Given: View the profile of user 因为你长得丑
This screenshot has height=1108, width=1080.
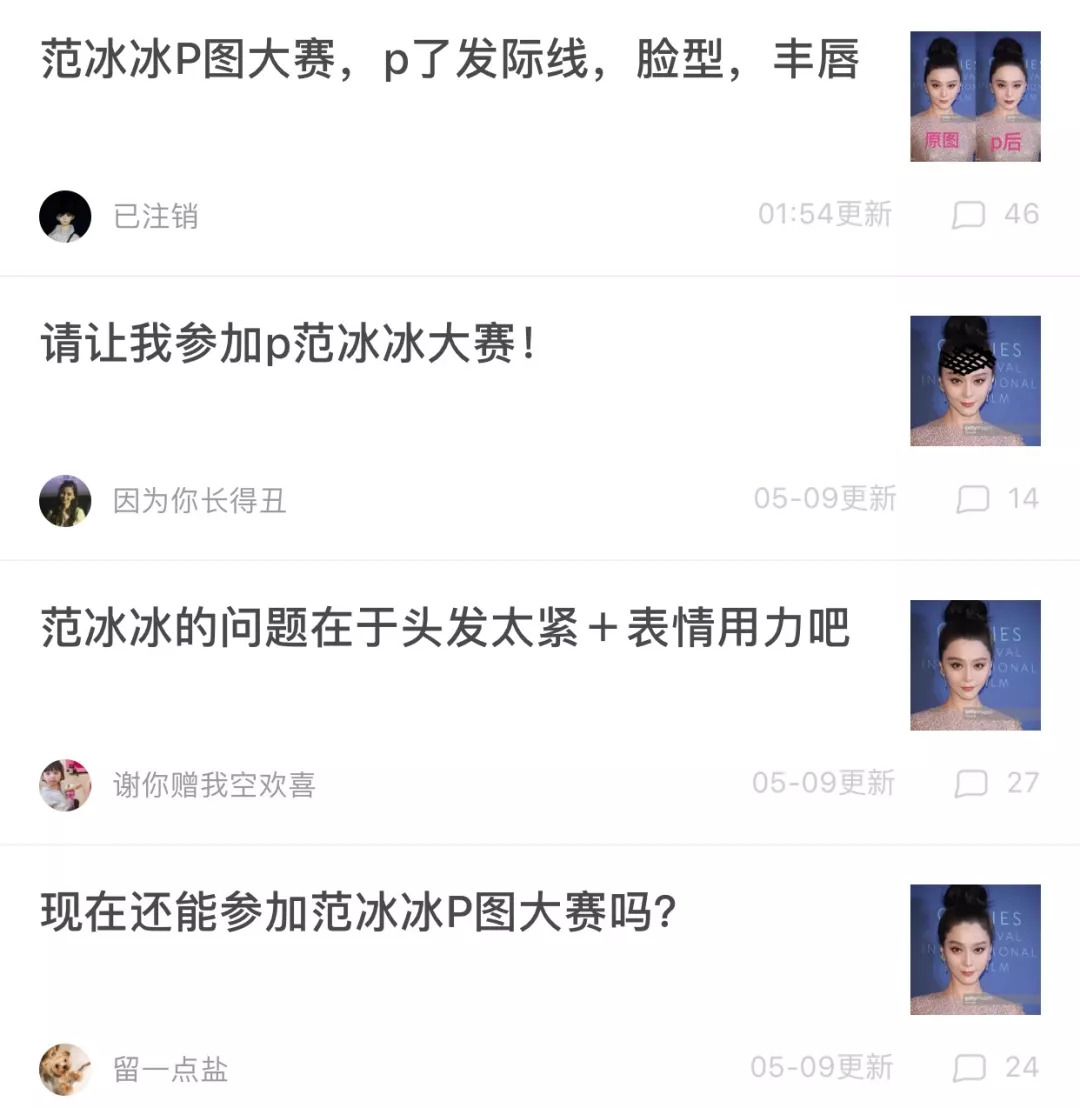Looking at the screenshot, I should click(199, 500).
